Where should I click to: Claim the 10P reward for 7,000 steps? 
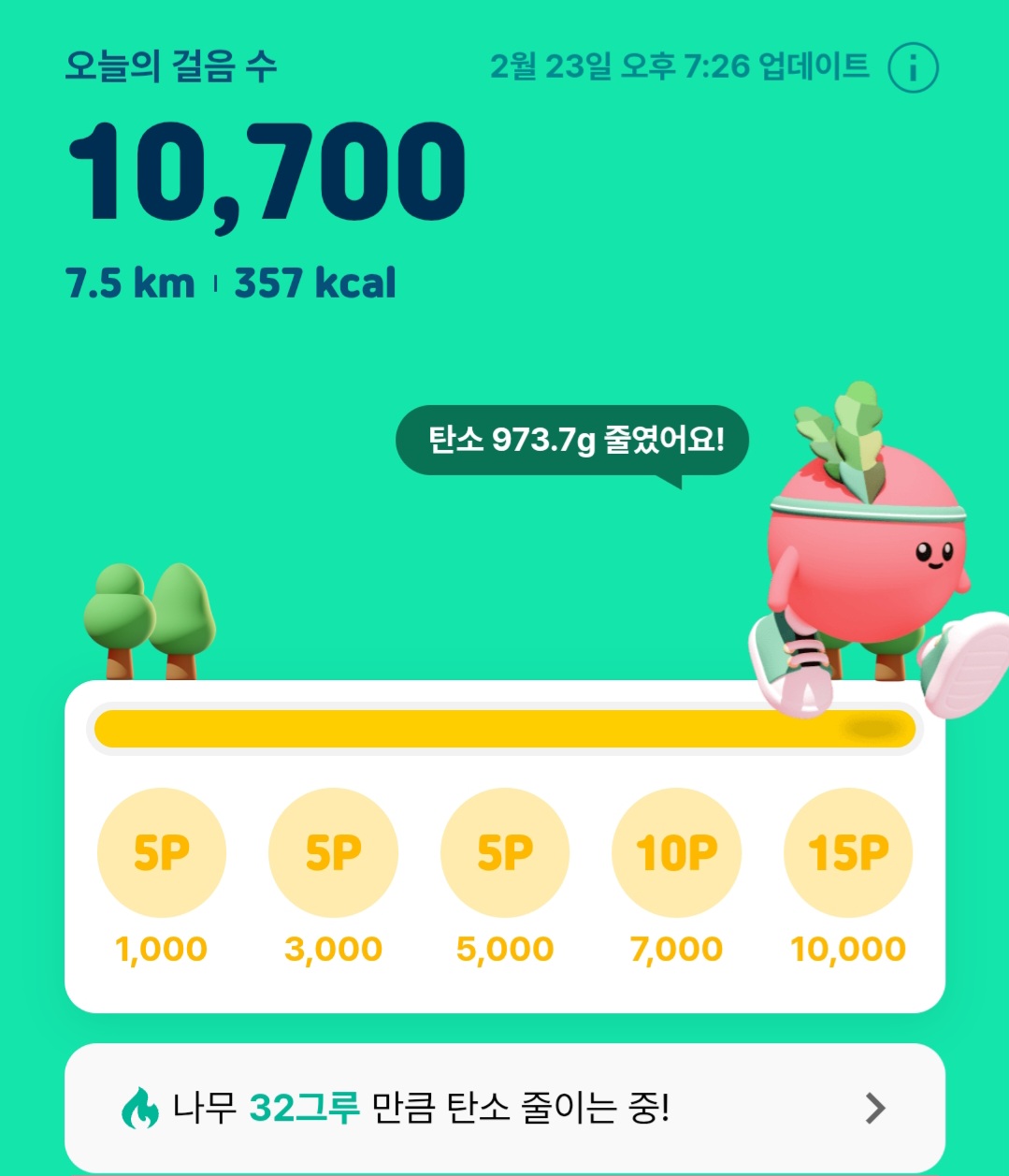(676, 852)
